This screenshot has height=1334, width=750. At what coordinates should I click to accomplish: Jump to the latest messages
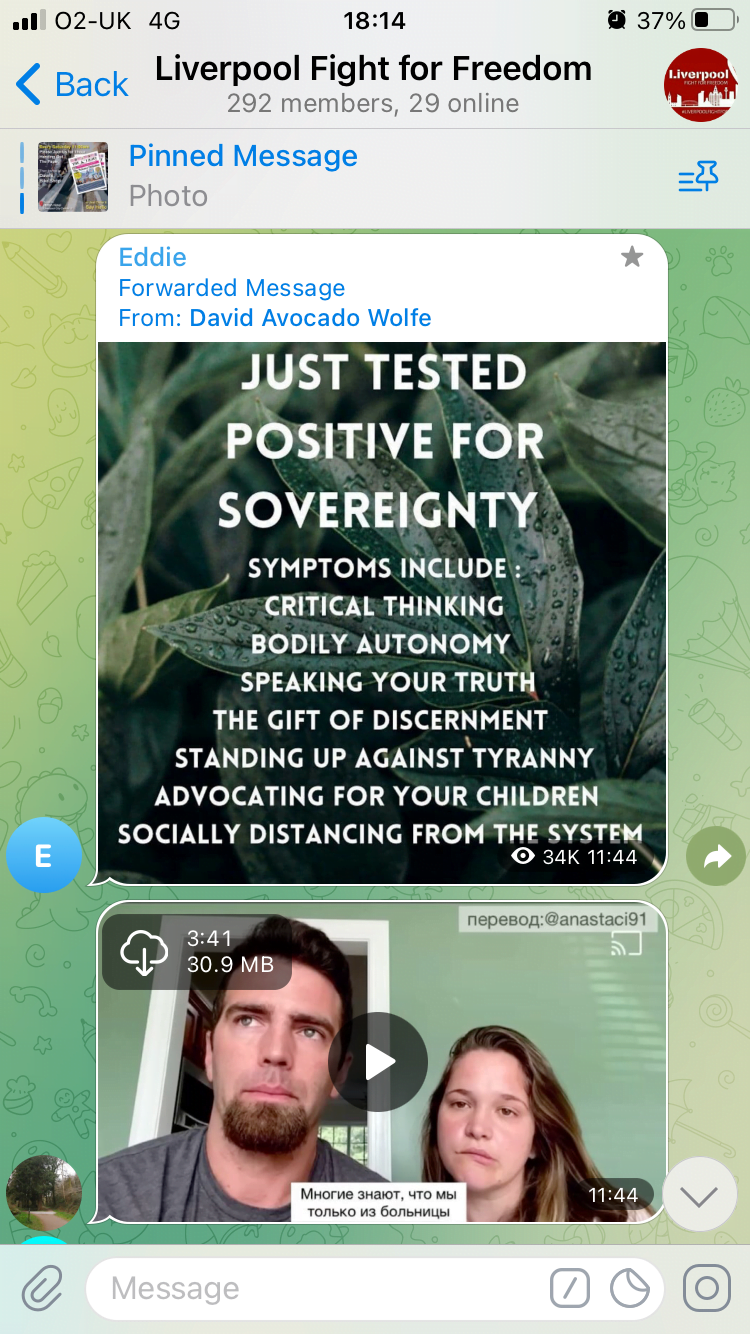click(699, 1194)
